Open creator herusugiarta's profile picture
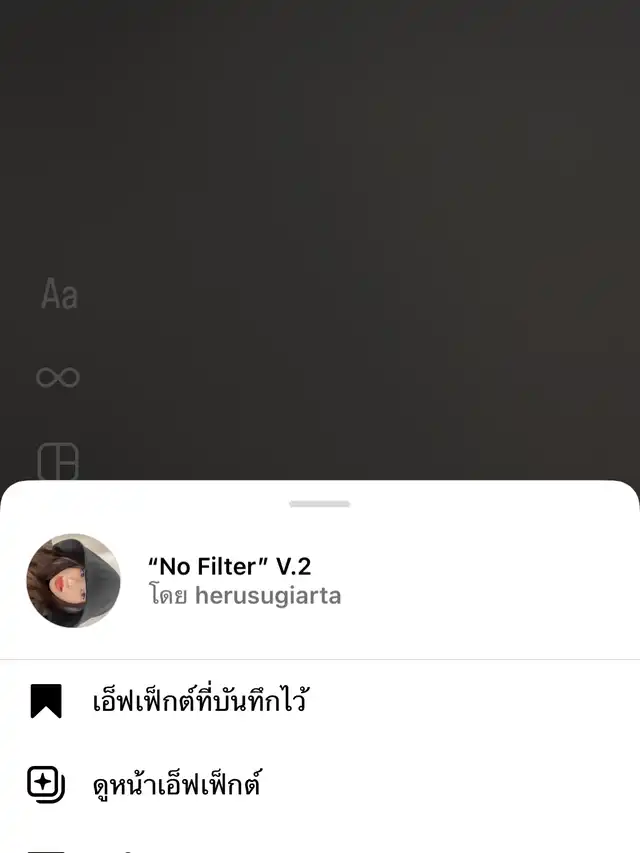 (73, 580)
